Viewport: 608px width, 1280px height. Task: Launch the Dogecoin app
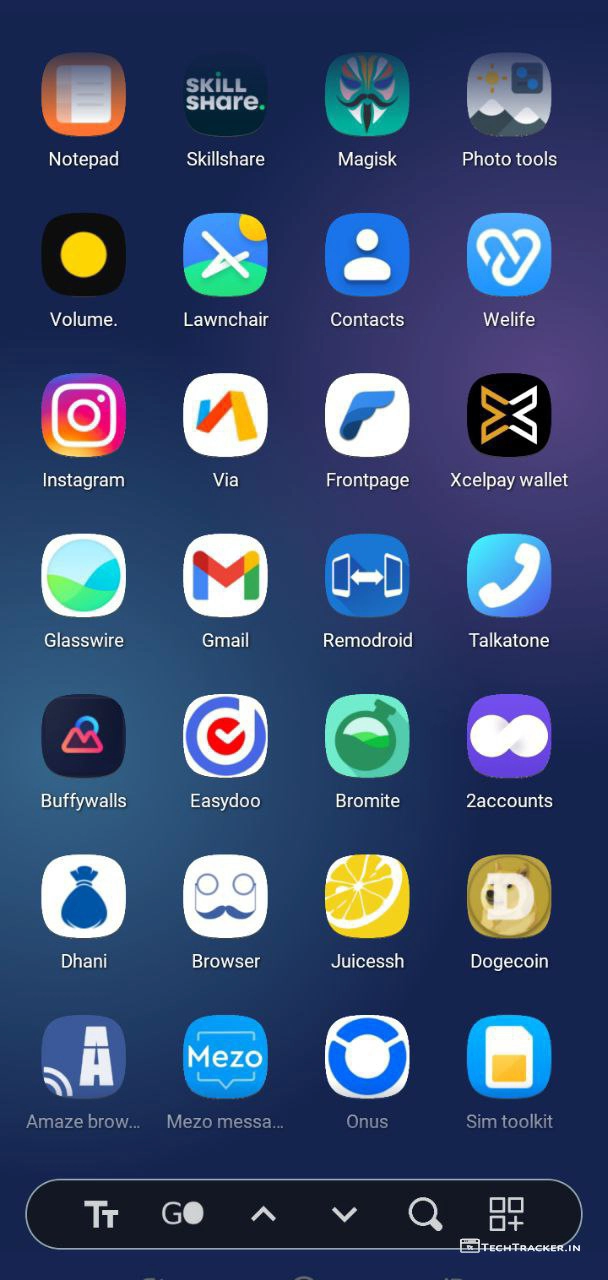tap(509, 897)
